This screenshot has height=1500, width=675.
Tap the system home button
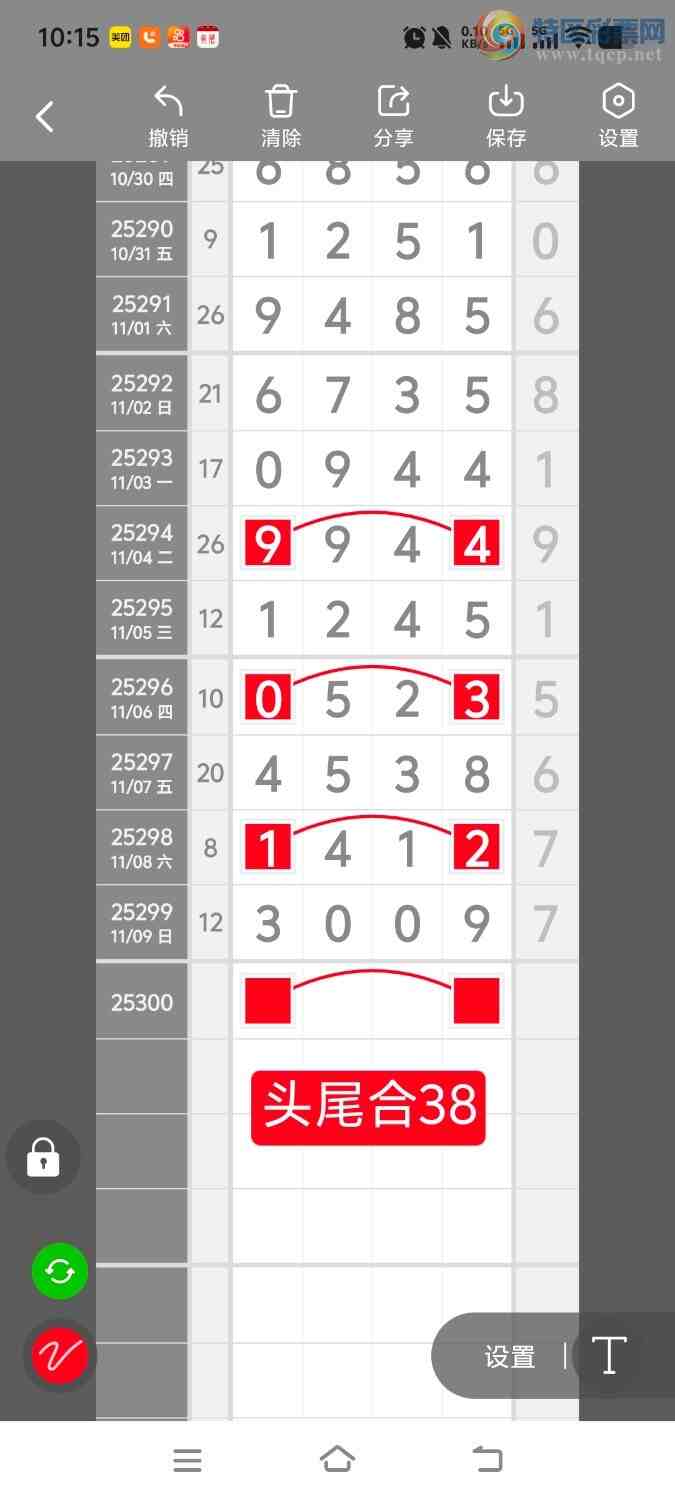pos(337,1460)
